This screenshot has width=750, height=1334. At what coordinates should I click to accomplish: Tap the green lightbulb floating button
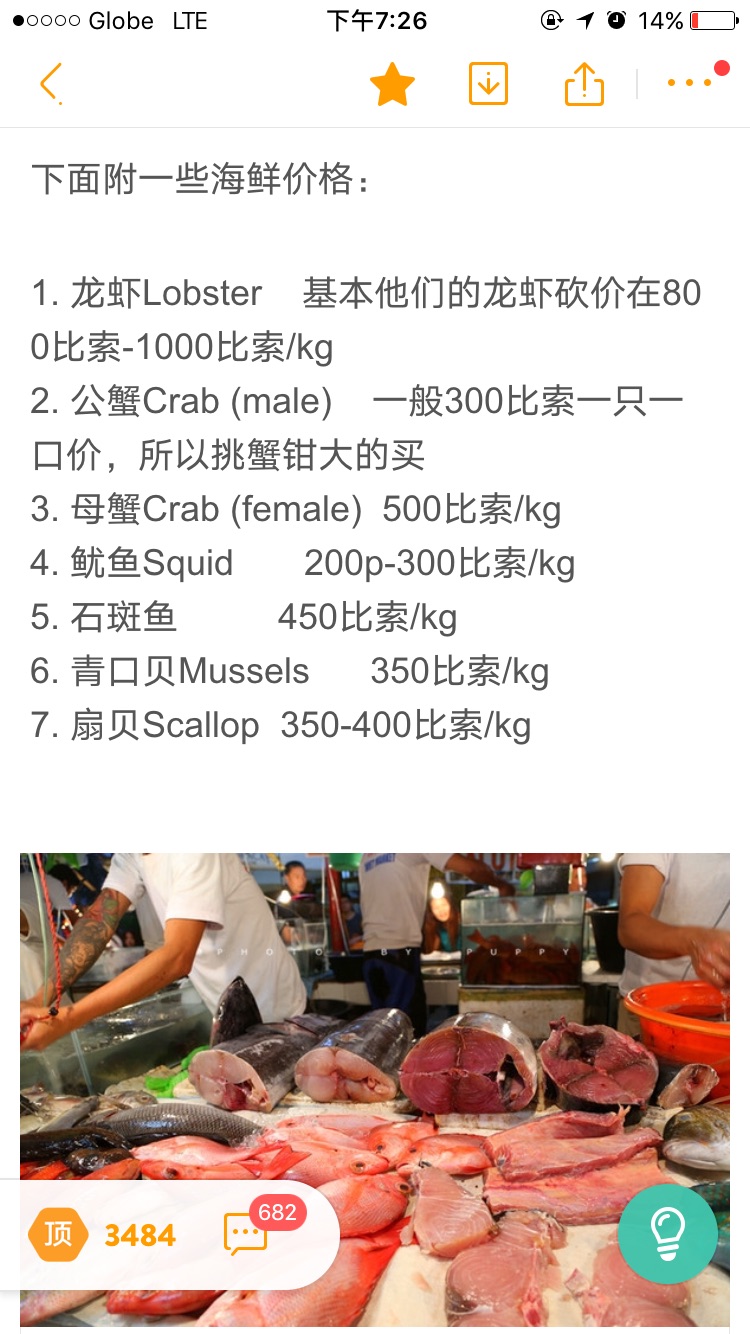tap(668, 1234)
